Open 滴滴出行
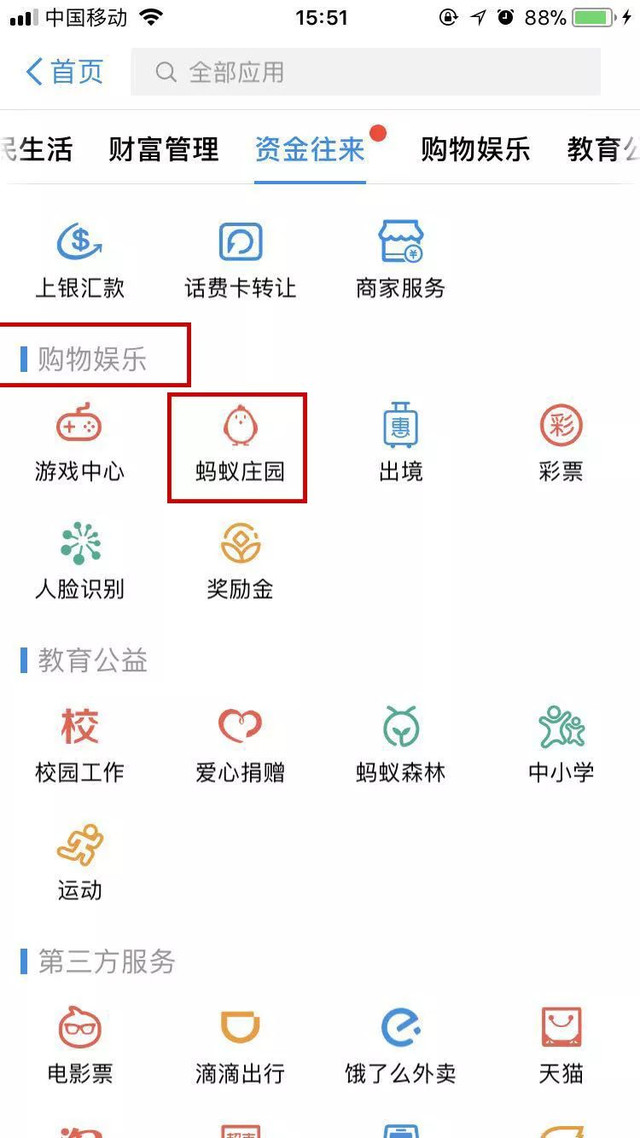The height and width of the screenshot is (1138, 640). point(240,1045)
